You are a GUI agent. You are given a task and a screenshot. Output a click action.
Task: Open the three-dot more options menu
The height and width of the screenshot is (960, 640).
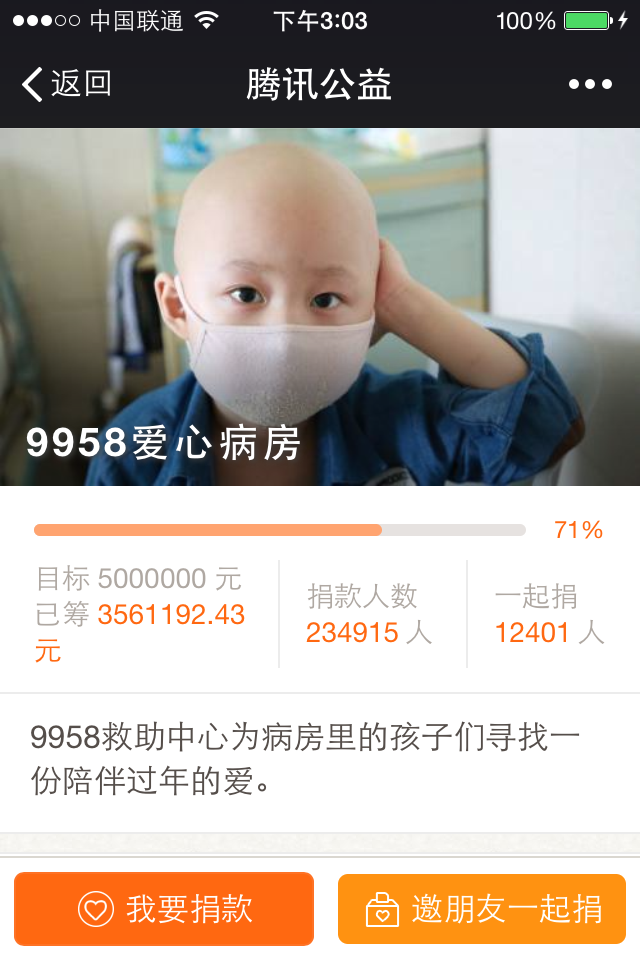click(590, 85)
